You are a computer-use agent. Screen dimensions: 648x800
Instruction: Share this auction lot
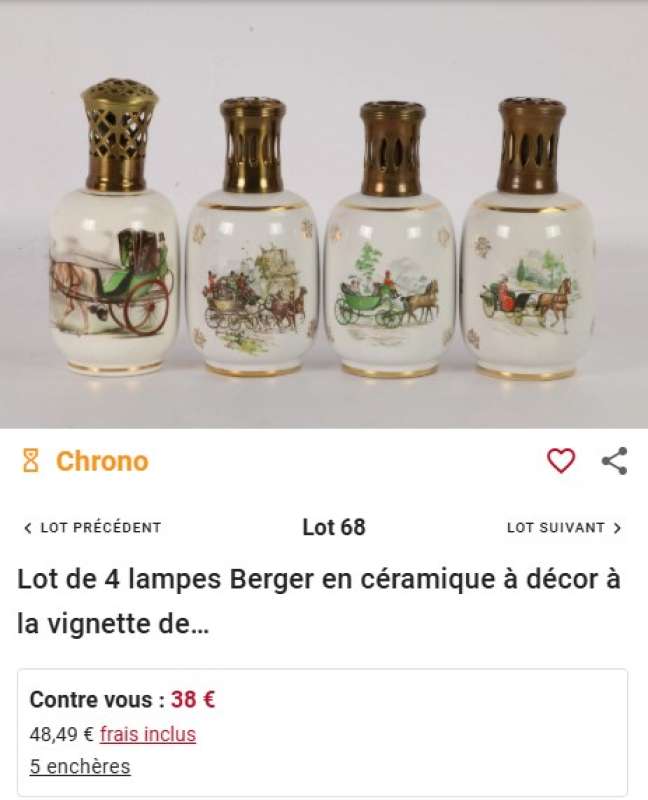614,461
